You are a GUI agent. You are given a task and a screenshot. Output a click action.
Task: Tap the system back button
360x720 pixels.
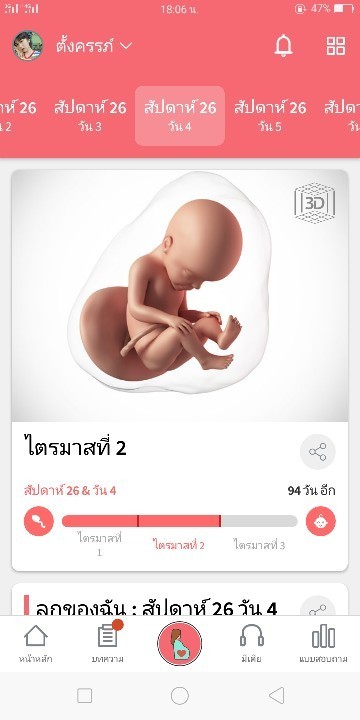pos(276,696)
